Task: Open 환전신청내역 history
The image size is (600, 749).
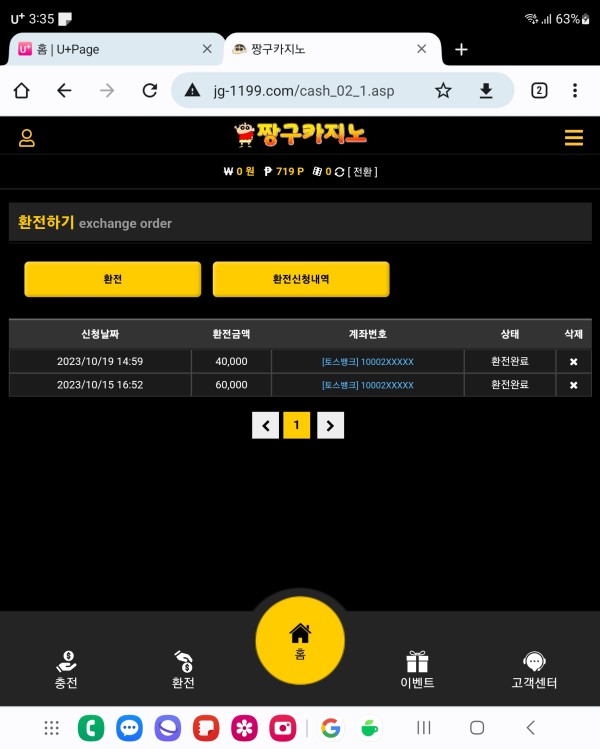Action: (x=301, y=280)
